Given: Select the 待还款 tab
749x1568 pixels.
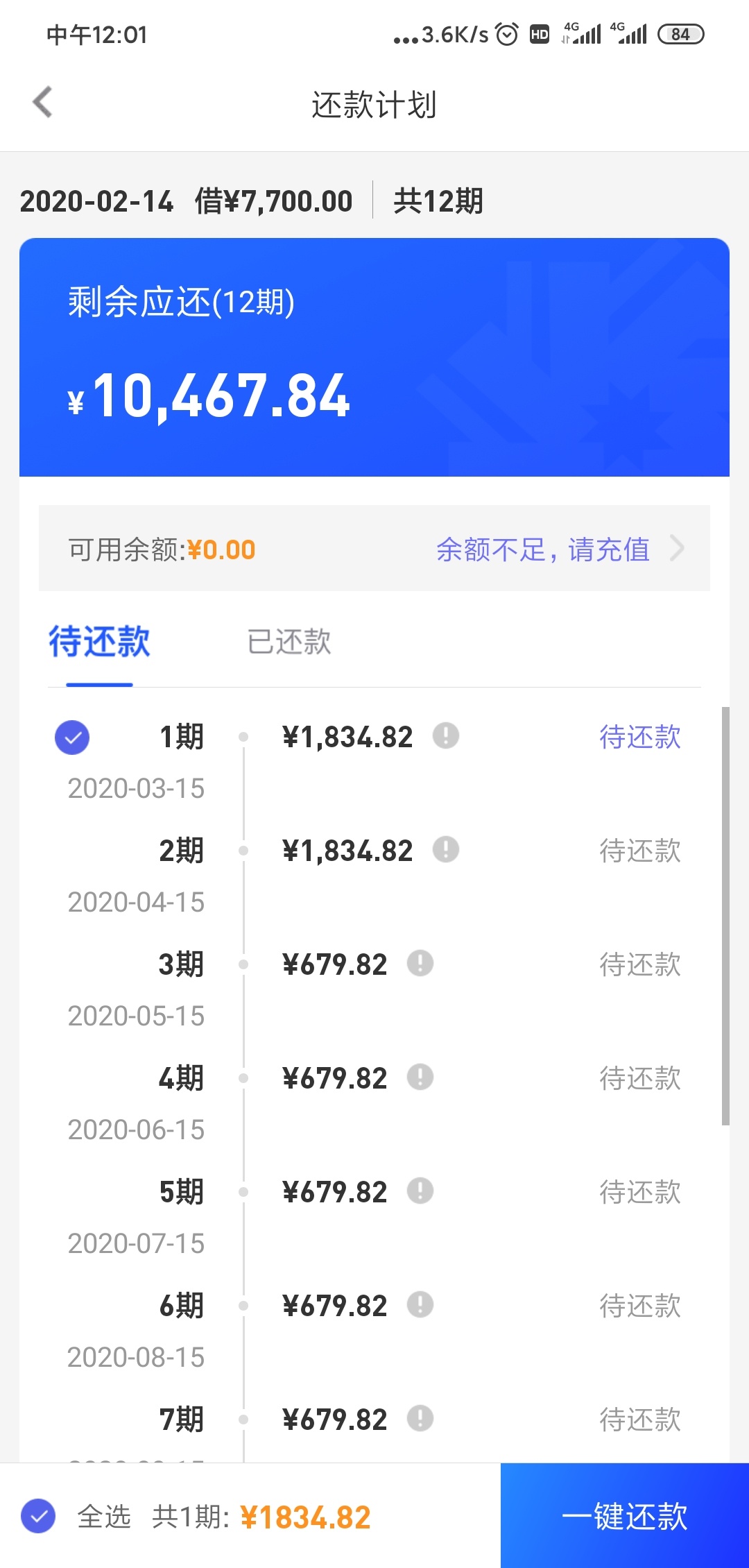Looking at the screenshot, I should click(x=99, y=641).
